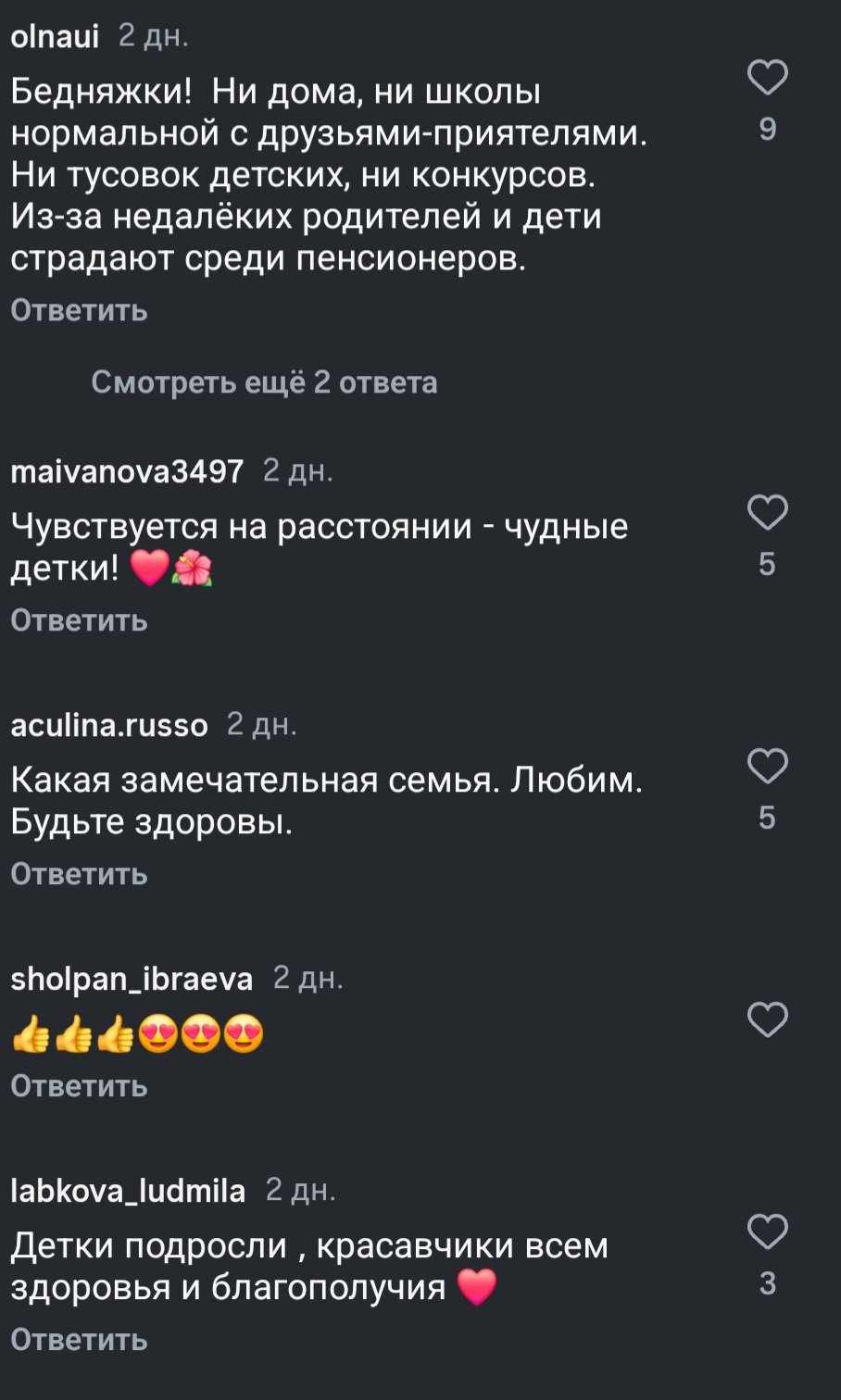This screenshot has height=1400, width=841.
Task: Open olnaui's profile from username
Action: [54, 36]
